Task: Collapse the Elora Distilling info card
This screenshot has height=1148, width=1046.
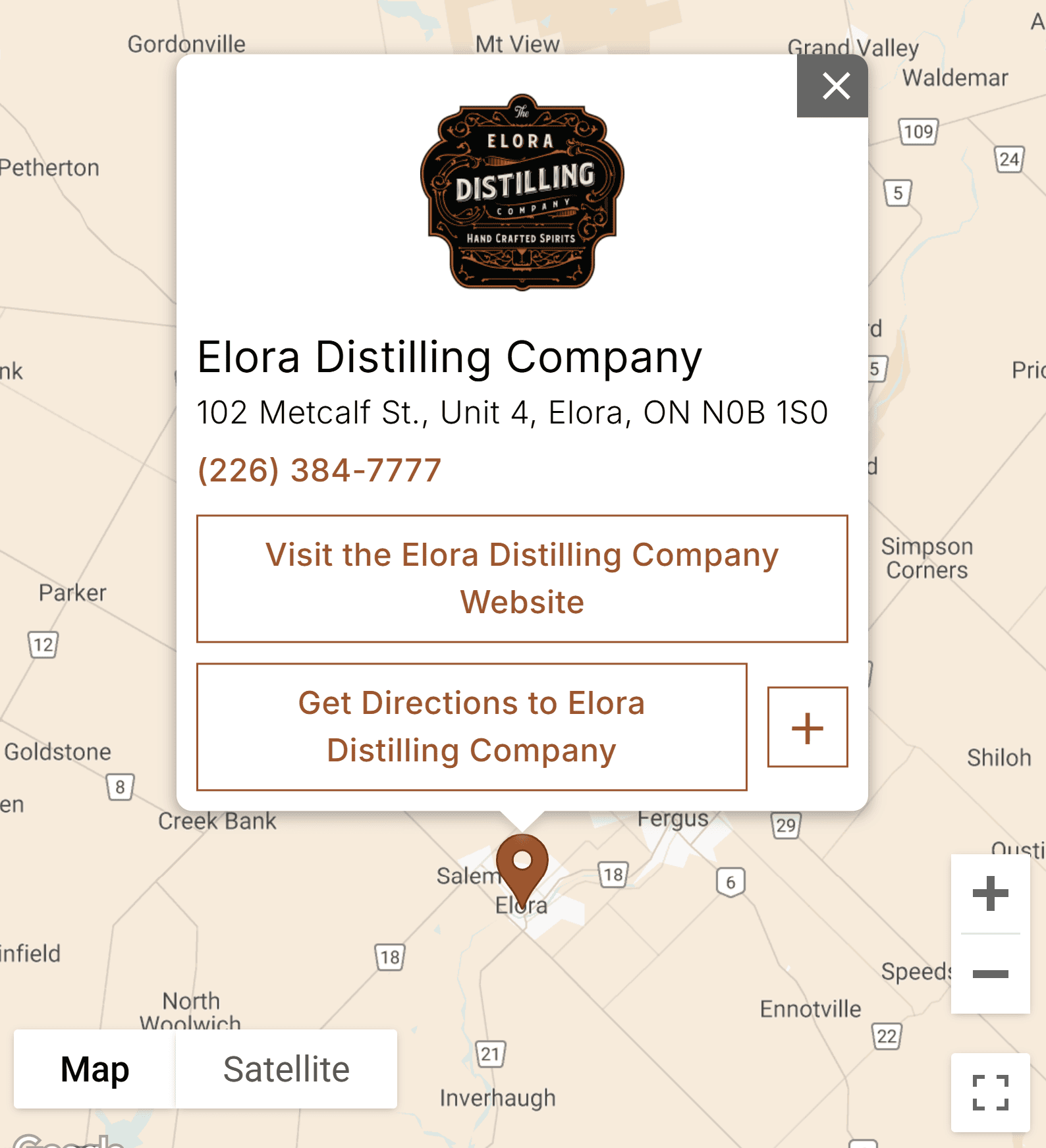Action: pyautogui.click(x=835, y=86)
